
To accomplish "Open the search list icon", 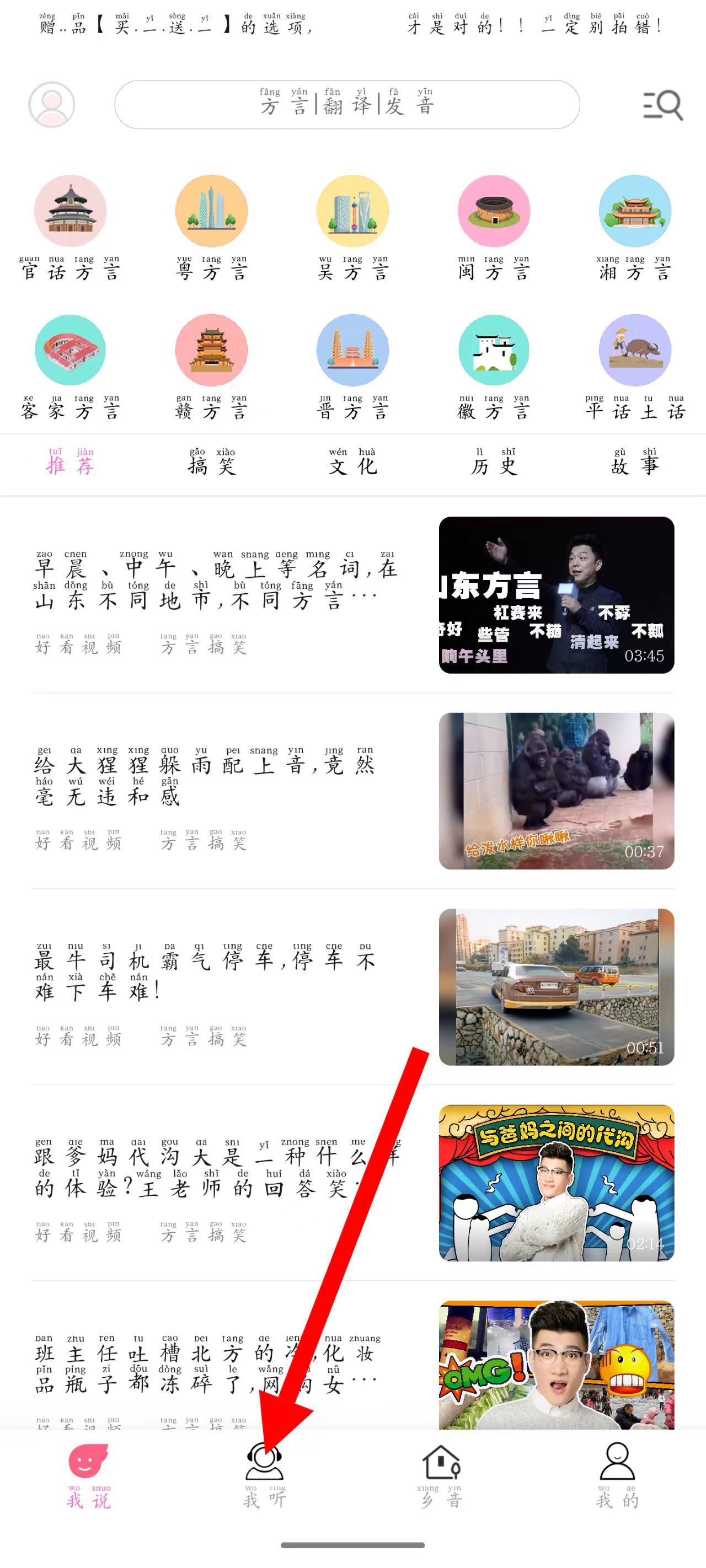I will (x=662, y=105).
